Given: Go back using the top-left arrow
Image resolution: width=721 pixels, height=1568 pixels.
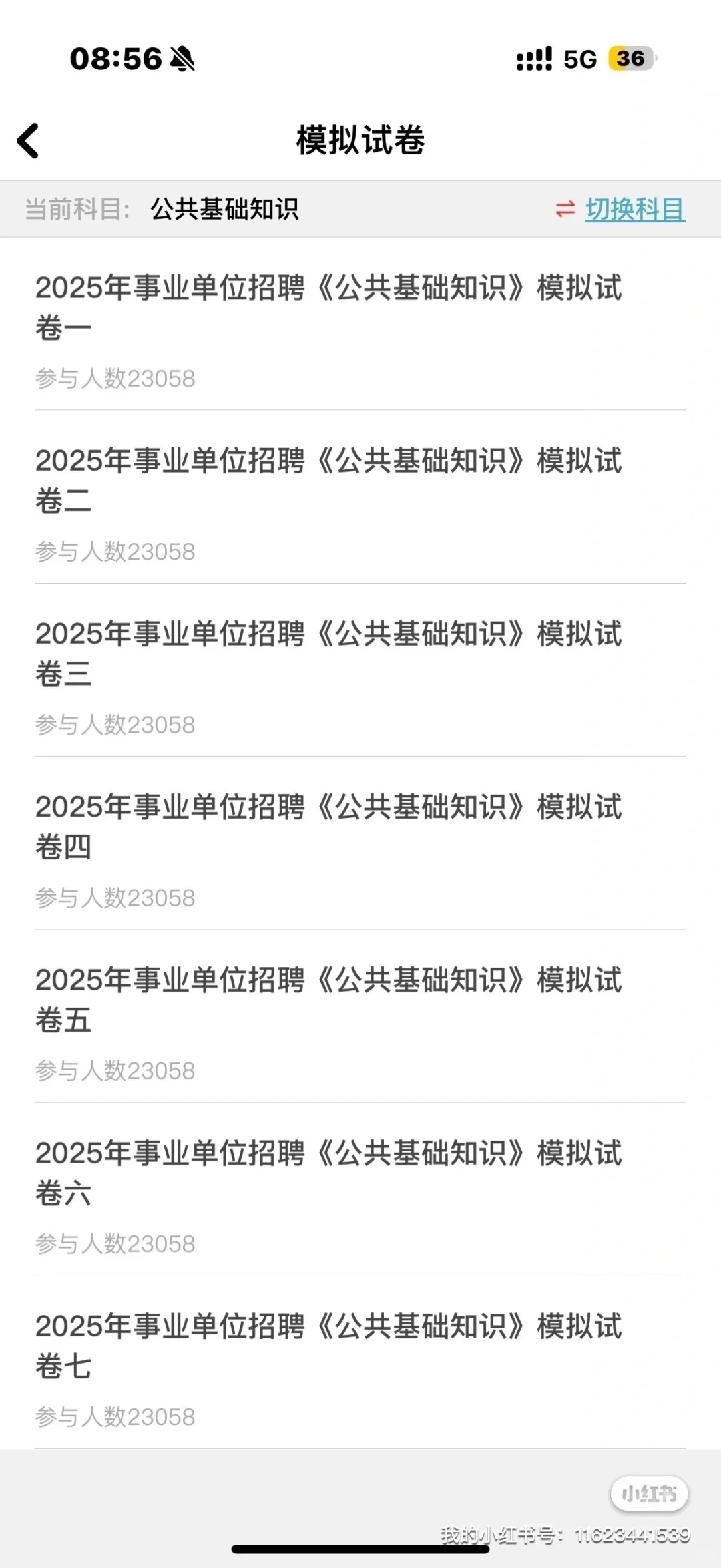Looking at the screenshot, I should [x=28, y=141].
